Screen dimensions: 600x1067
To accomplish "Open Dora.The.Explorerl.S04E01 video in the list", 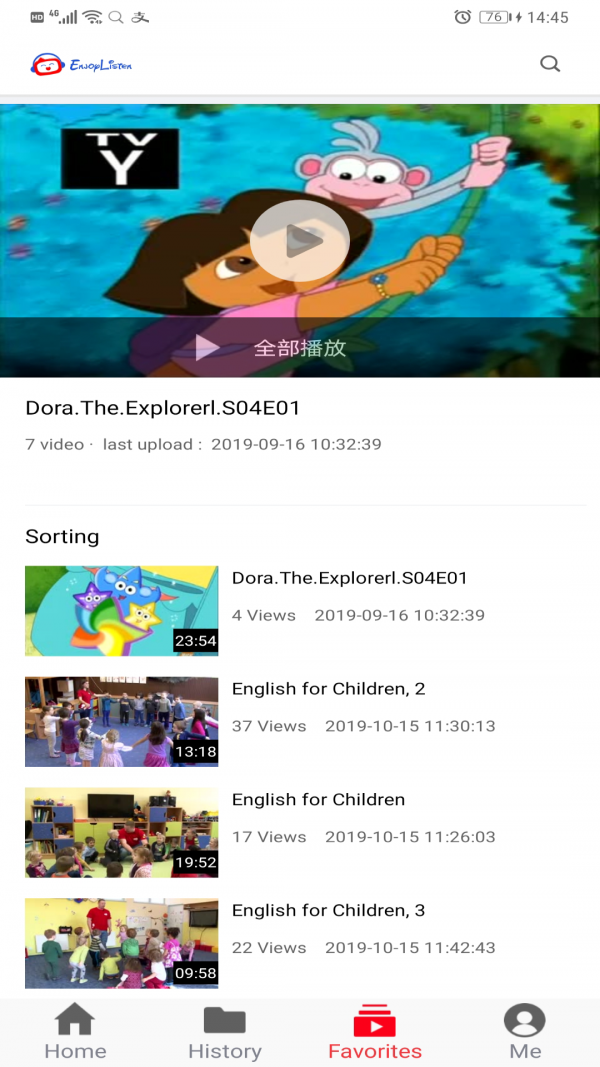I will click(122, 611).
